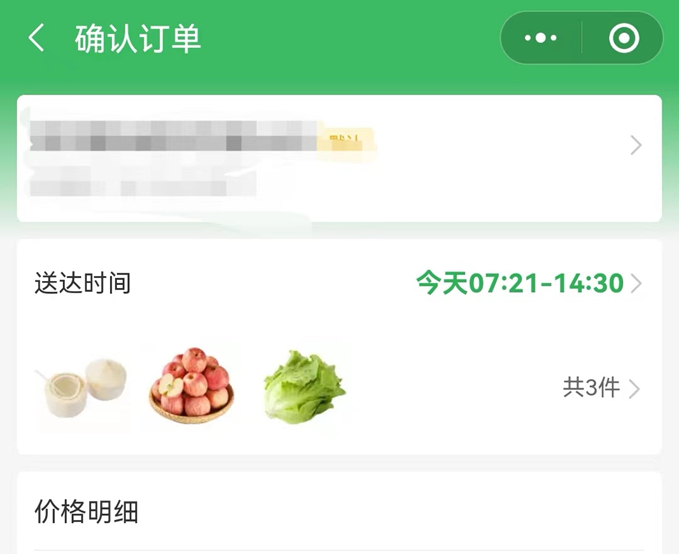This screenshot has width=679, height=554.
Task: Go back from the 确认订单 page
Action: 37,39
